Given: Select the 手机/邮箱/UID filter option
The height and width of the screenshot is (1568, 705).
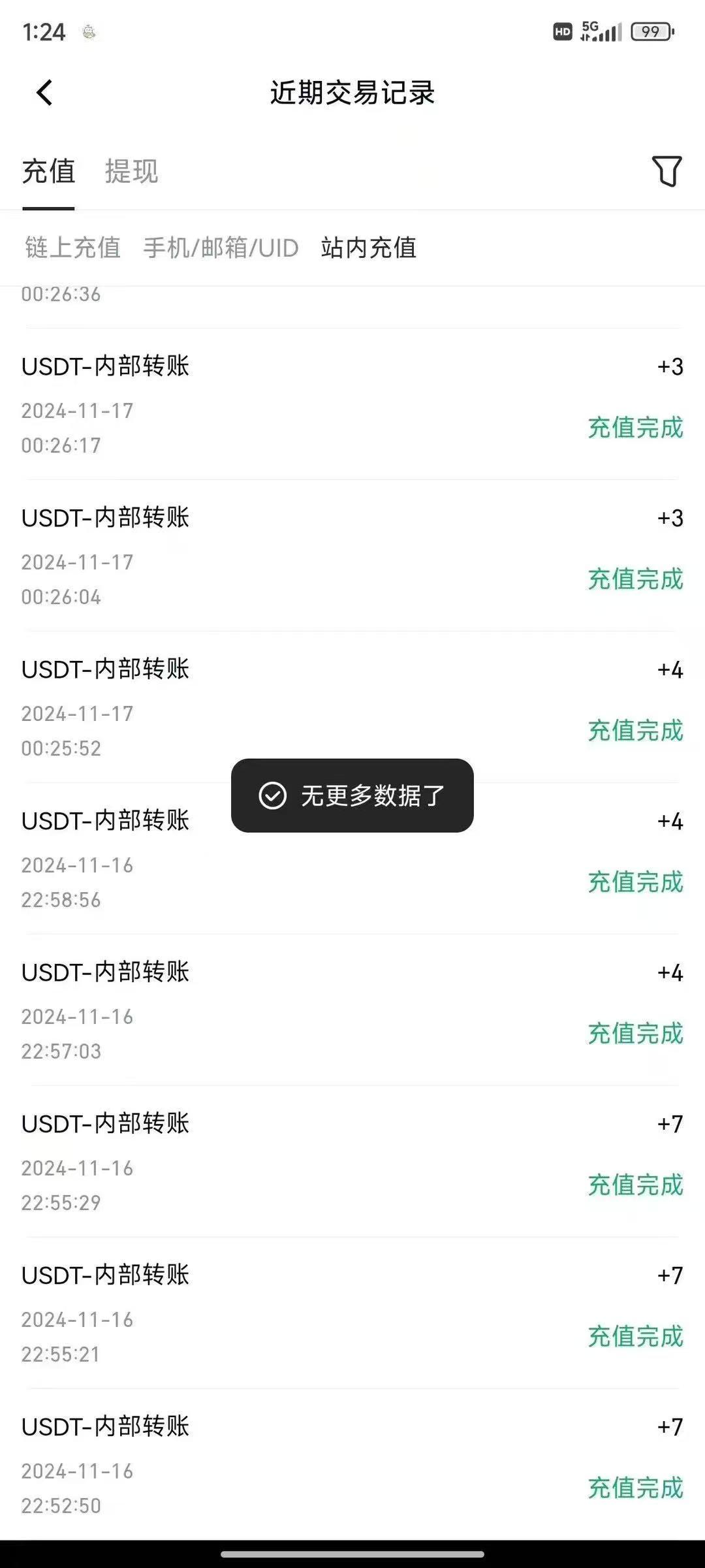Looking at the screenshot, I should coord(221,249).
